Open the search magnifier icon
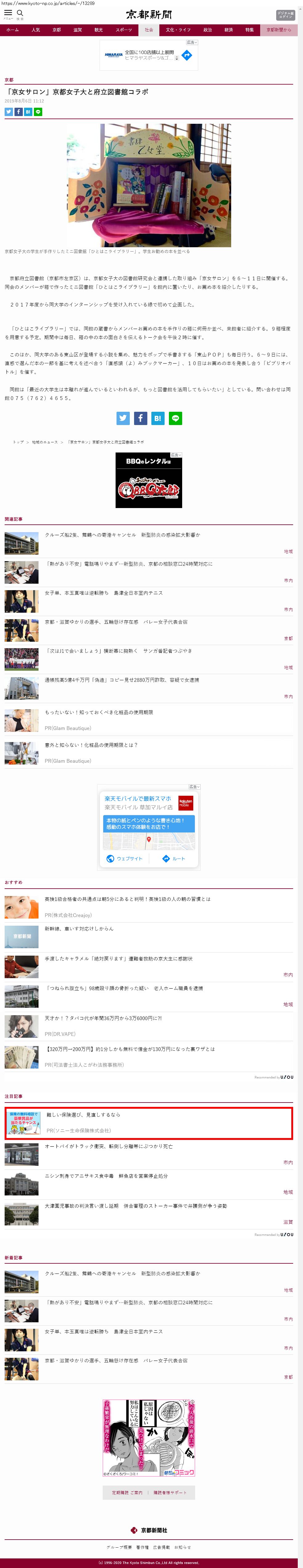Viewport: 303px width, 1568px height. (20, 13)
